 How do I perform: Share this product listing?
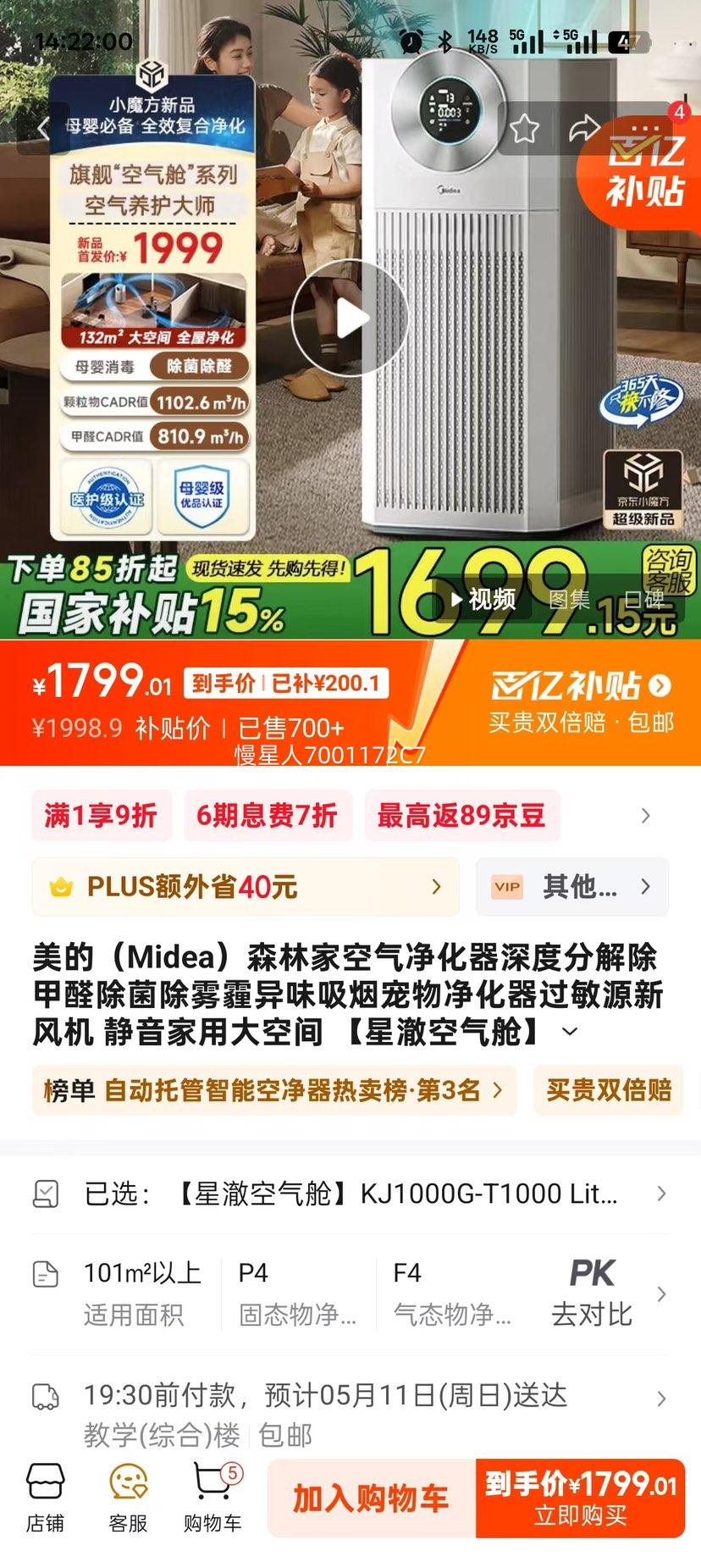click(584, 129)
